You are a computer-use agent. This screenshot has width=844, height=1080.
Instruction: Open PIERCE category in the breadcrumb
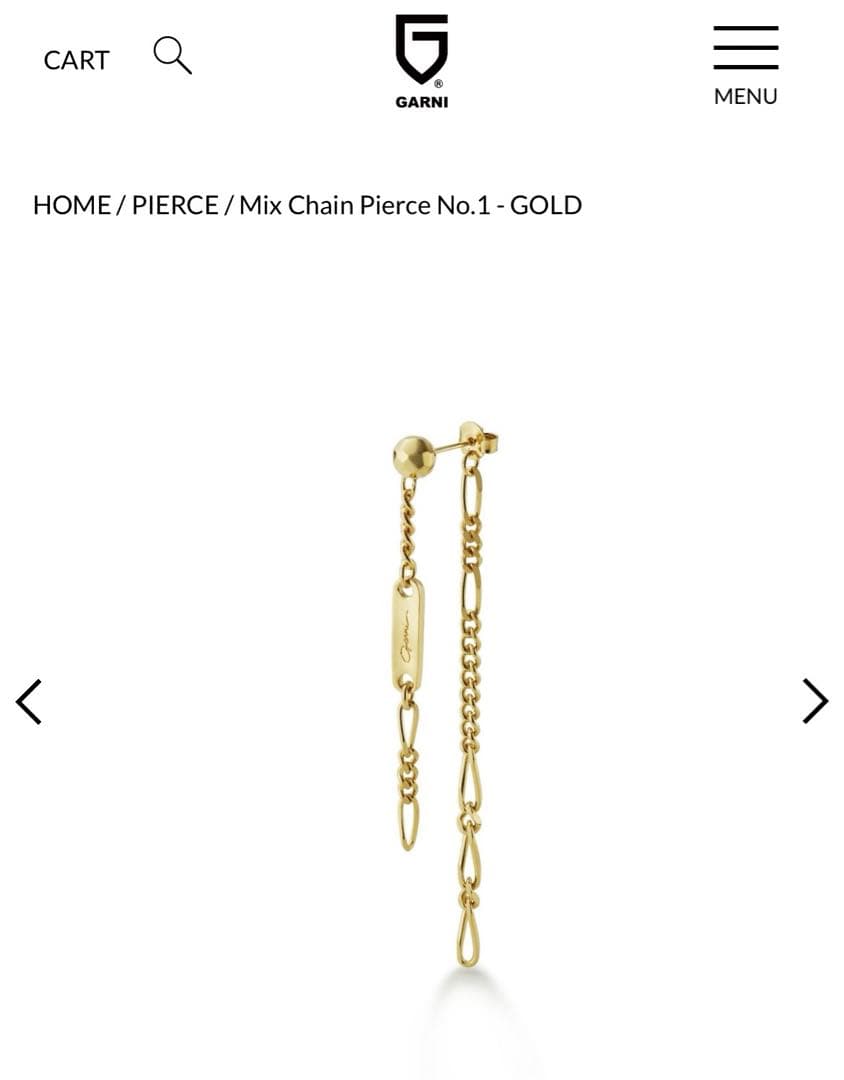(x=175, y=205)
